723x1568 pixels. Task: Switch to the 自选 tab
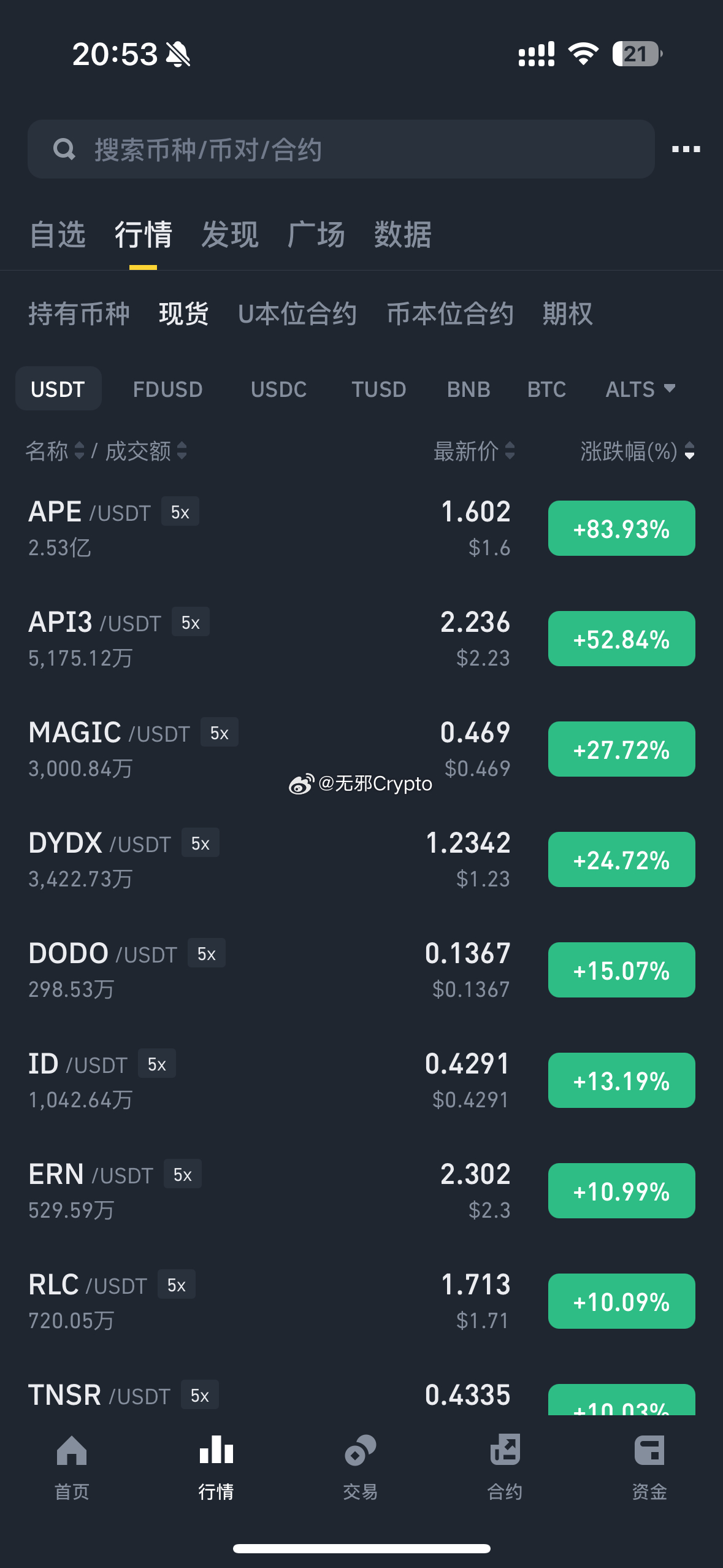(x=58, y=234)
